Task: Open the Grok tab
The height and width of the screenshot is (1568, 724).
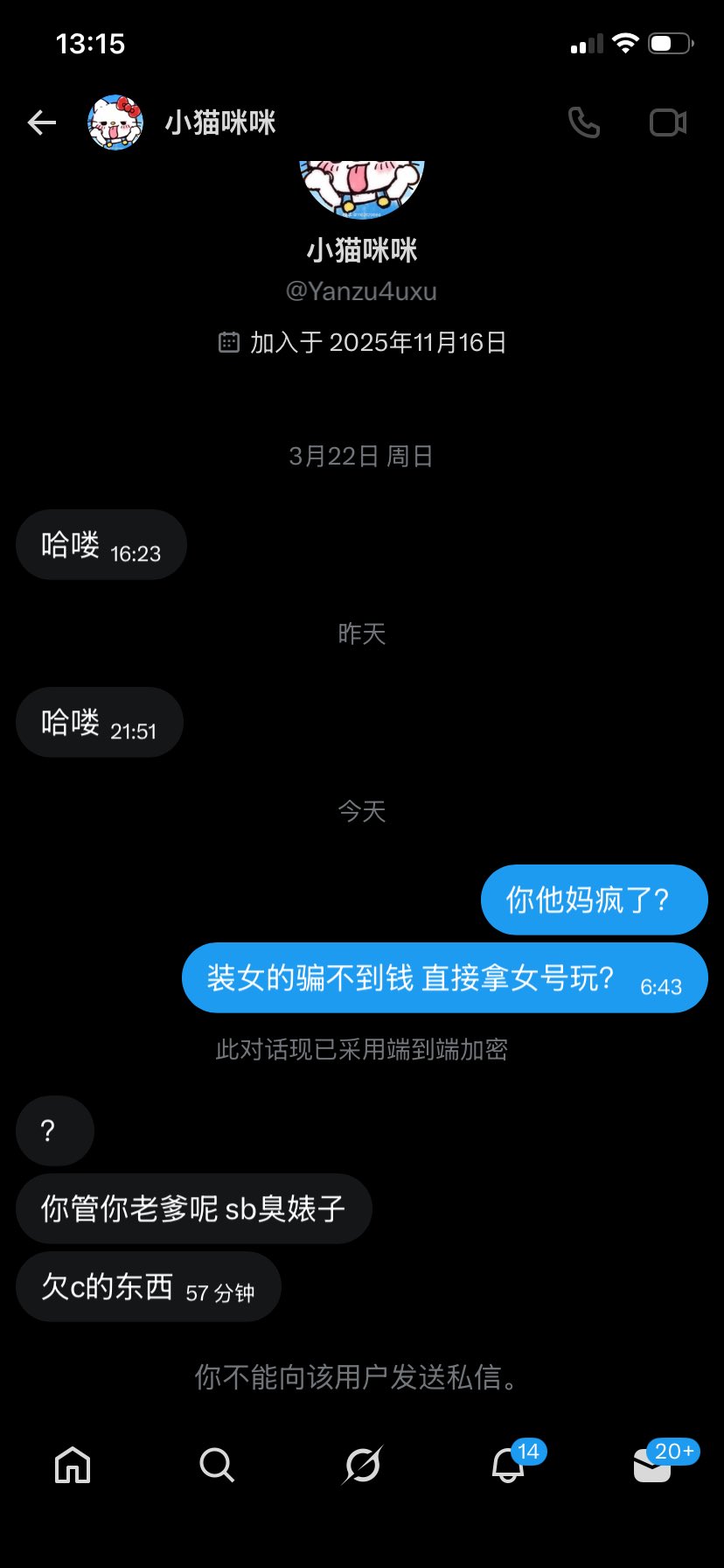Action: pyautogui.click(x=362, y=1464)
